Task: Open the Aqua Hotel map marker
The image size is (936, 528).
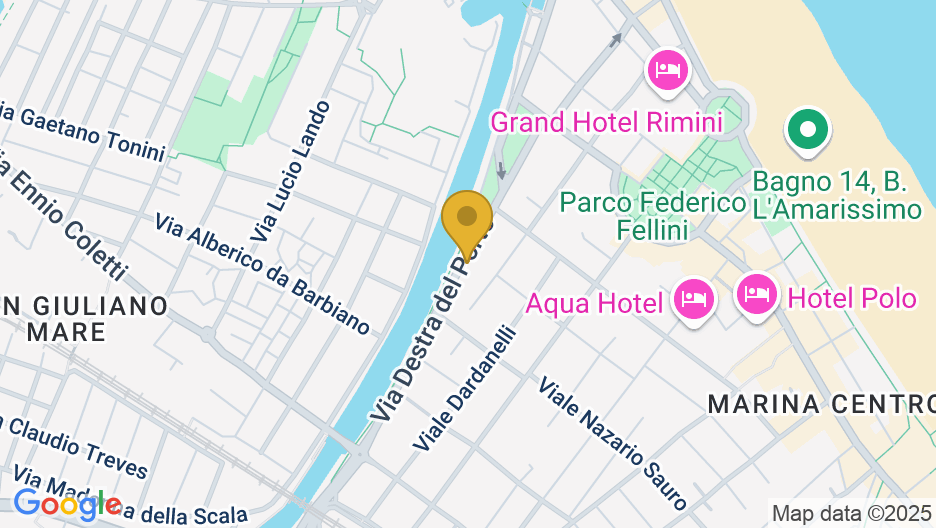Action: pyautogui.click(x=693, y=299)
